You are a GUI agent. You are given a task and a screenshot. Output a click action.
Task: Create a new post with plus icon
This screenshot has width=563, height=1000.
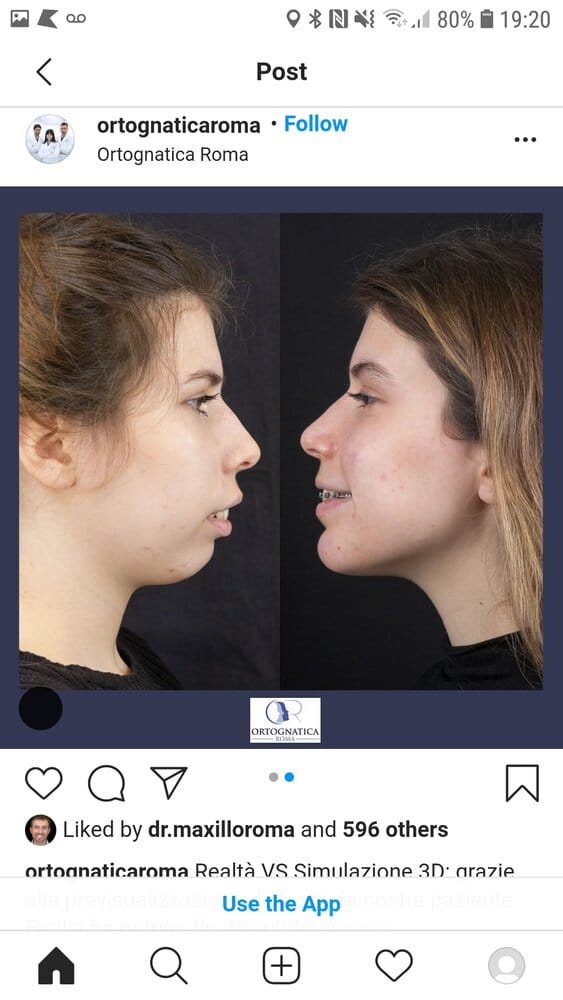click(x=281, y=966)
